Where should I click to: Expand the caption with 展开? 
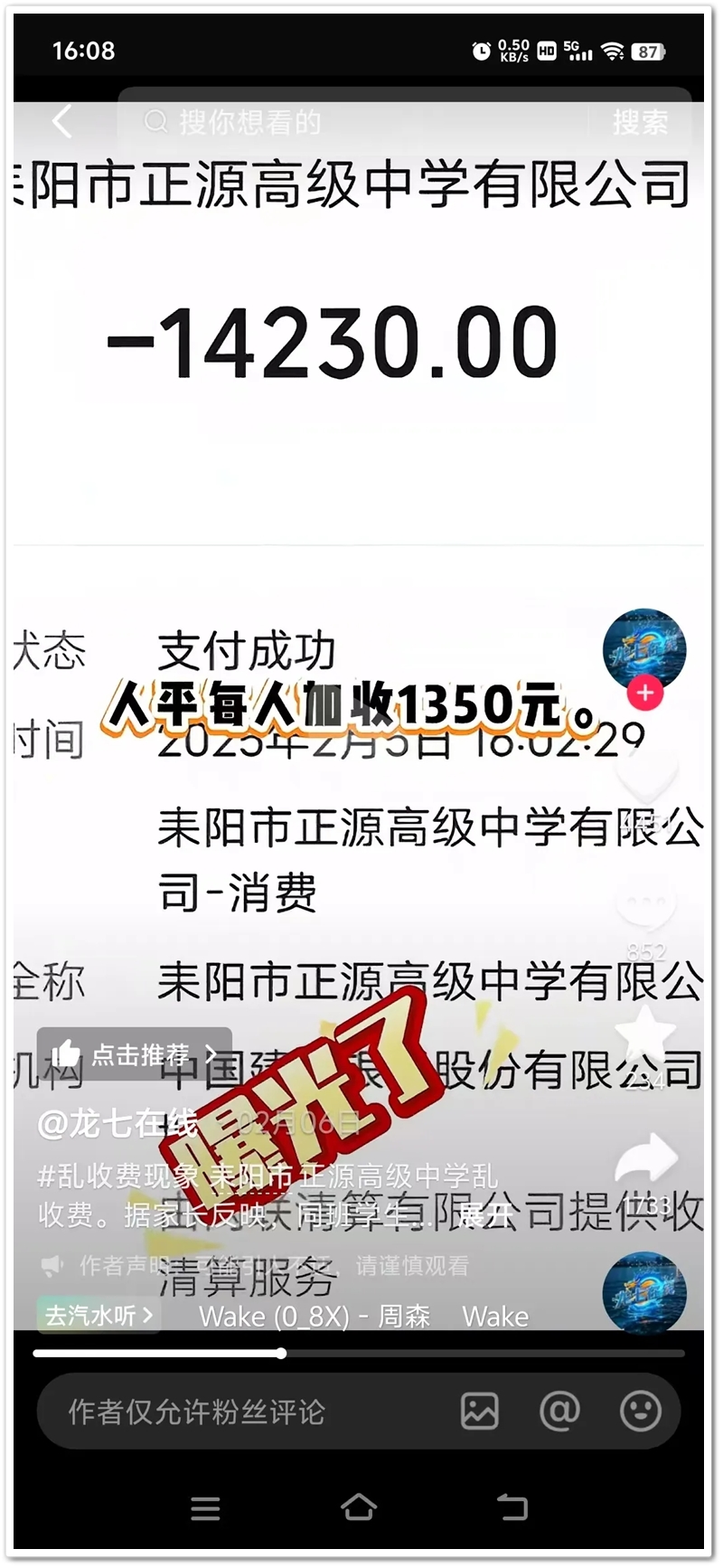(484, 1214)
